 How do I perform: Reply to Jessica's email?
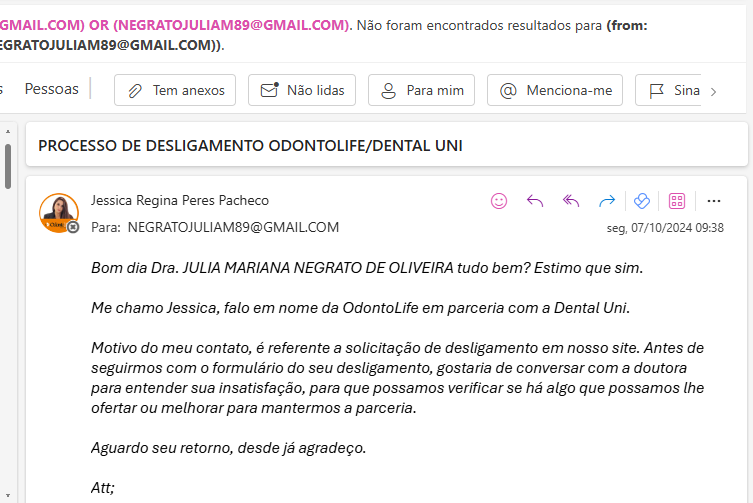click(535, 201)
